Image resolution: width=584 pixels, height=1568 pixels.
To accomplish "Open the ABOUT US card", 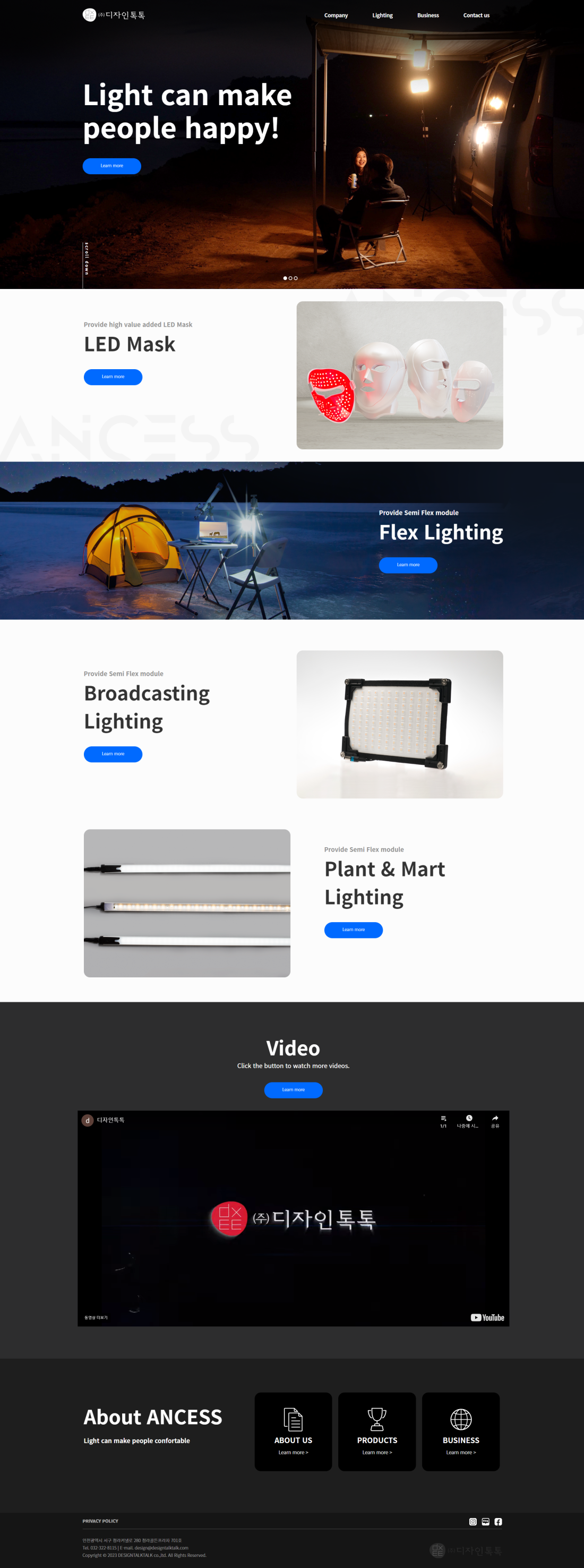I will (x=293, y=1431).
